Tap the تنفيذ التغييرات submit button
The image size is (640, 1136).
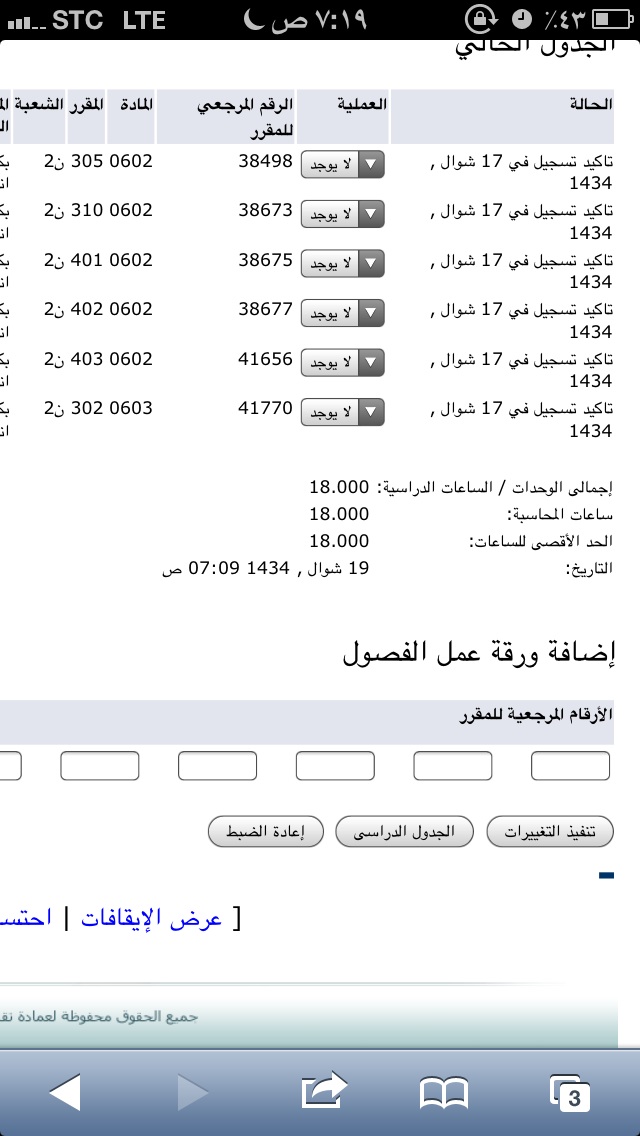[x=549, y=832]
